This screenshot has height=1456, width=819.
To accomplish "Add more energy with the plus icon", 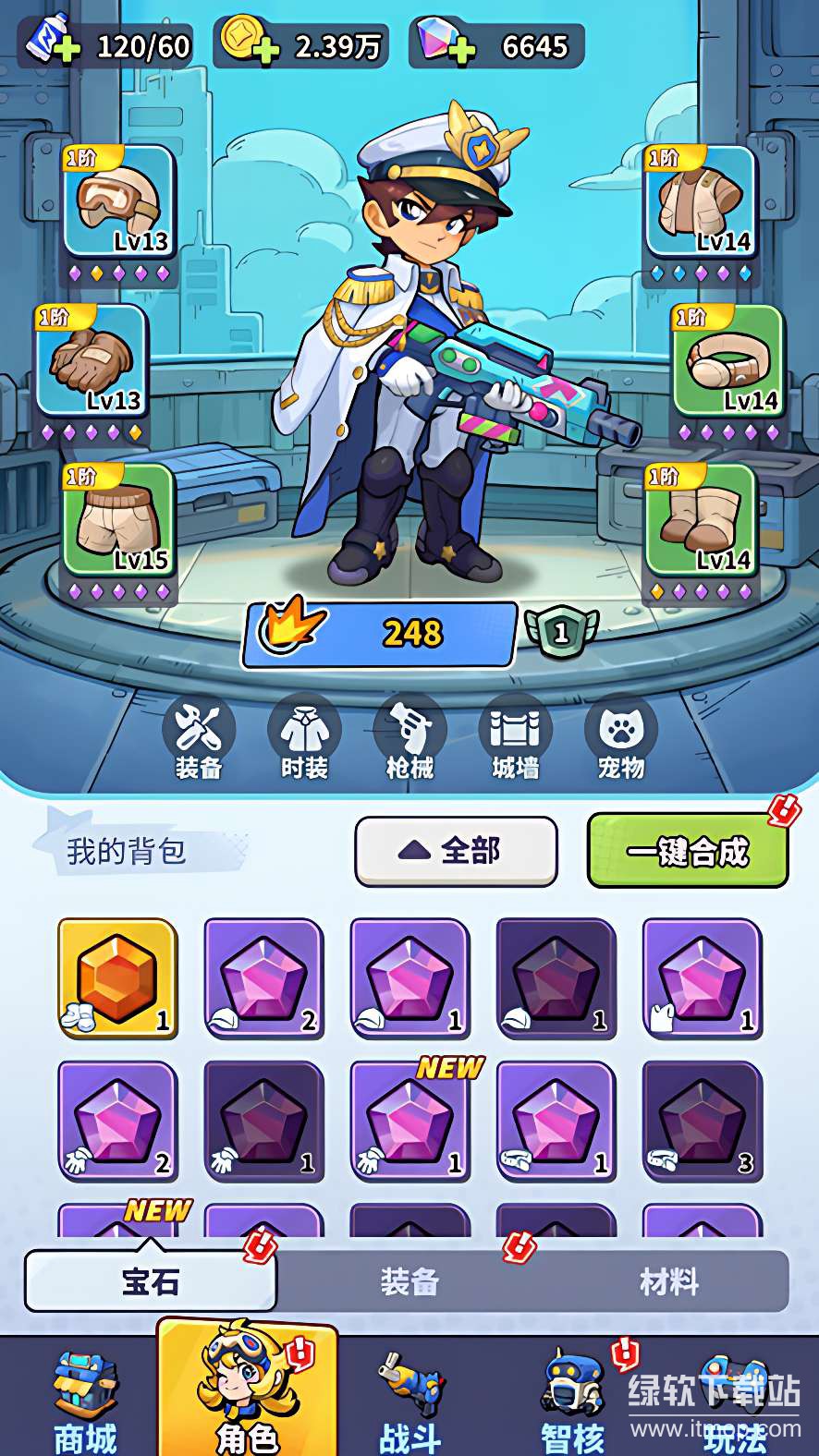I will [x=67, y=51].
